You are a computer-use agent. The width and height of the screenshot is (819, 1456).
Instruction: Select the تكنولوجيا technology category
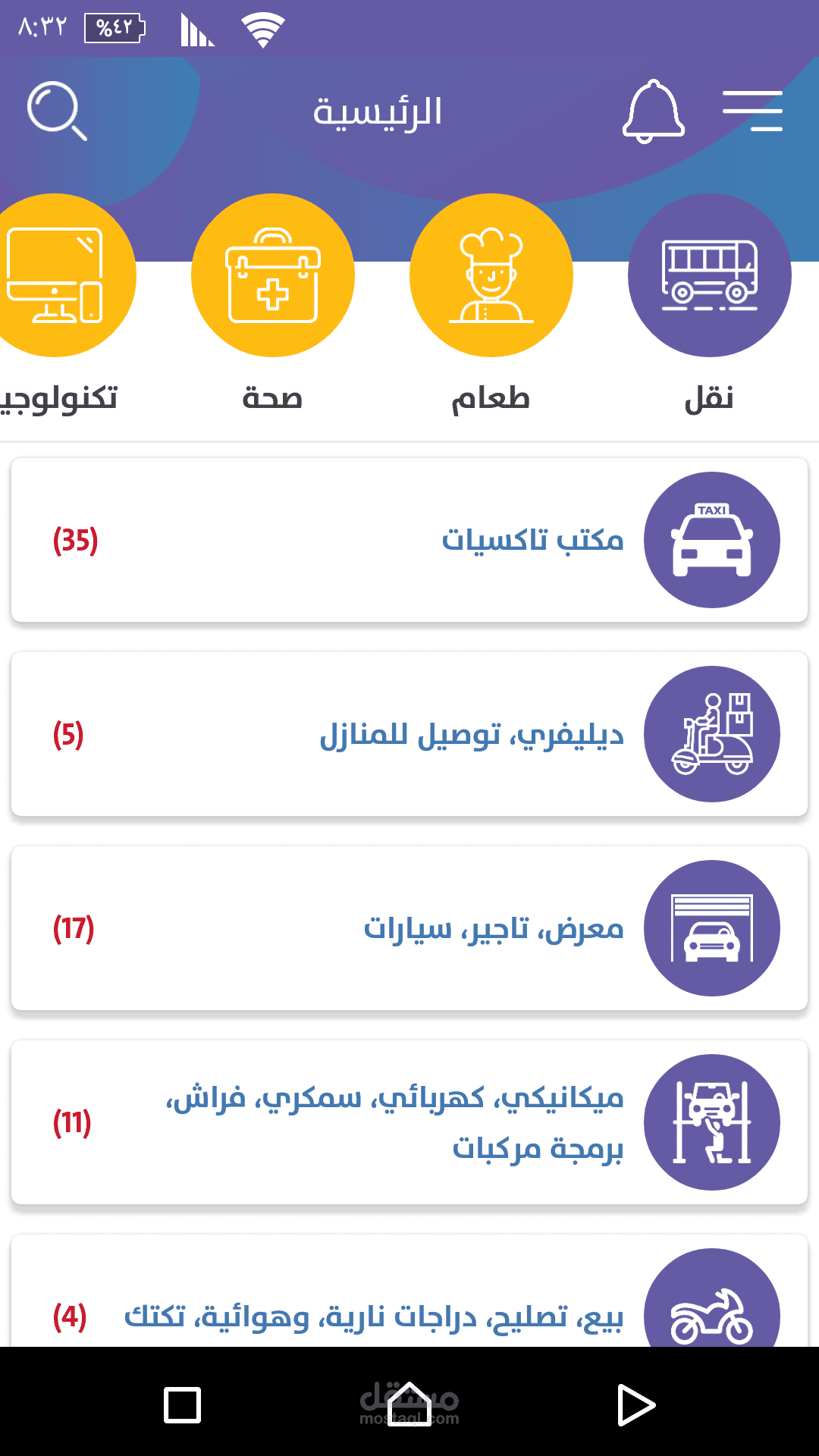(x=57, y=275)
